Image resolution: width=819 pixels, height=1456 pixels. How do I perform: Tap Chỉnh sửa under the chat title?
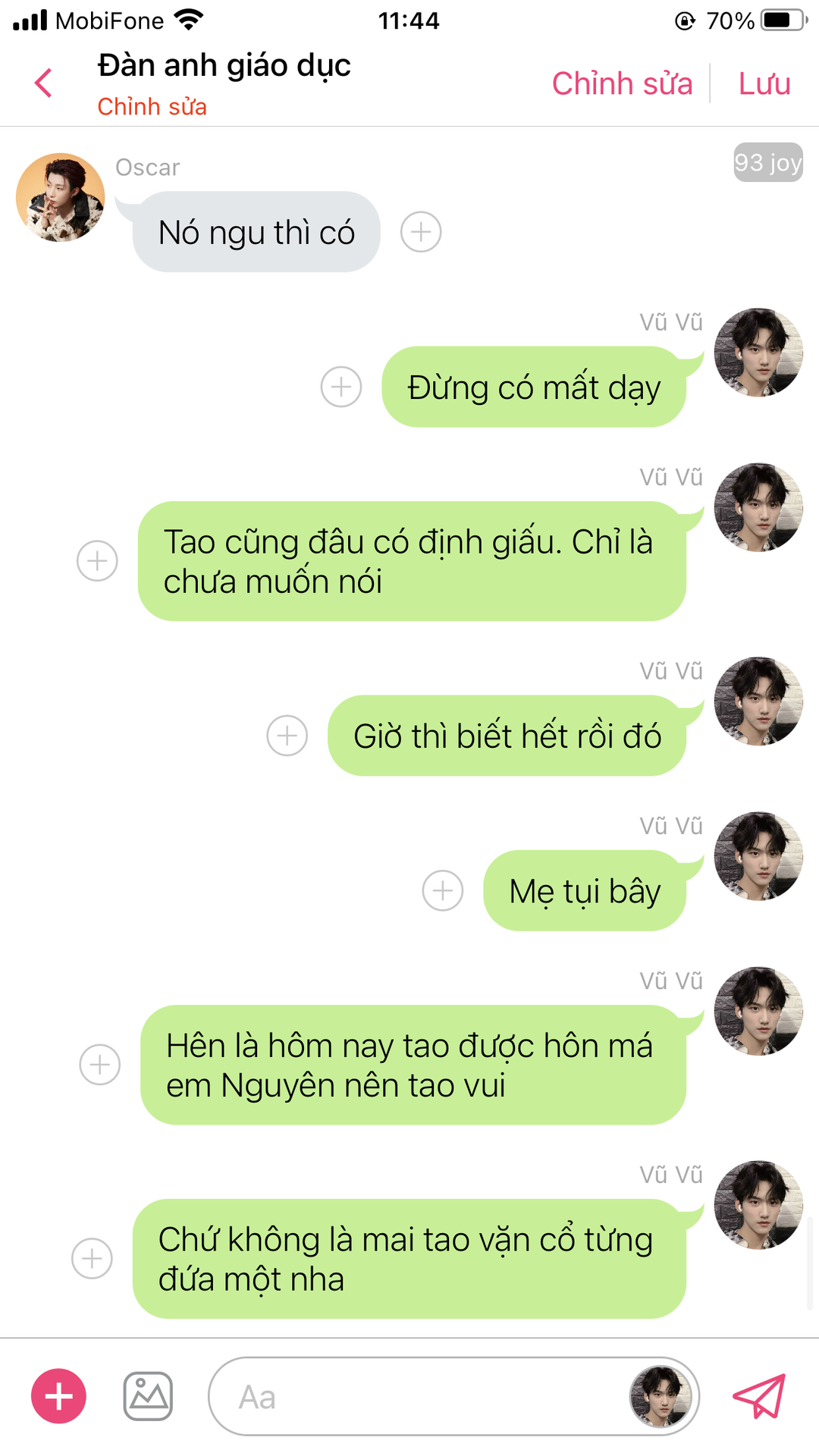click(152, 107)
